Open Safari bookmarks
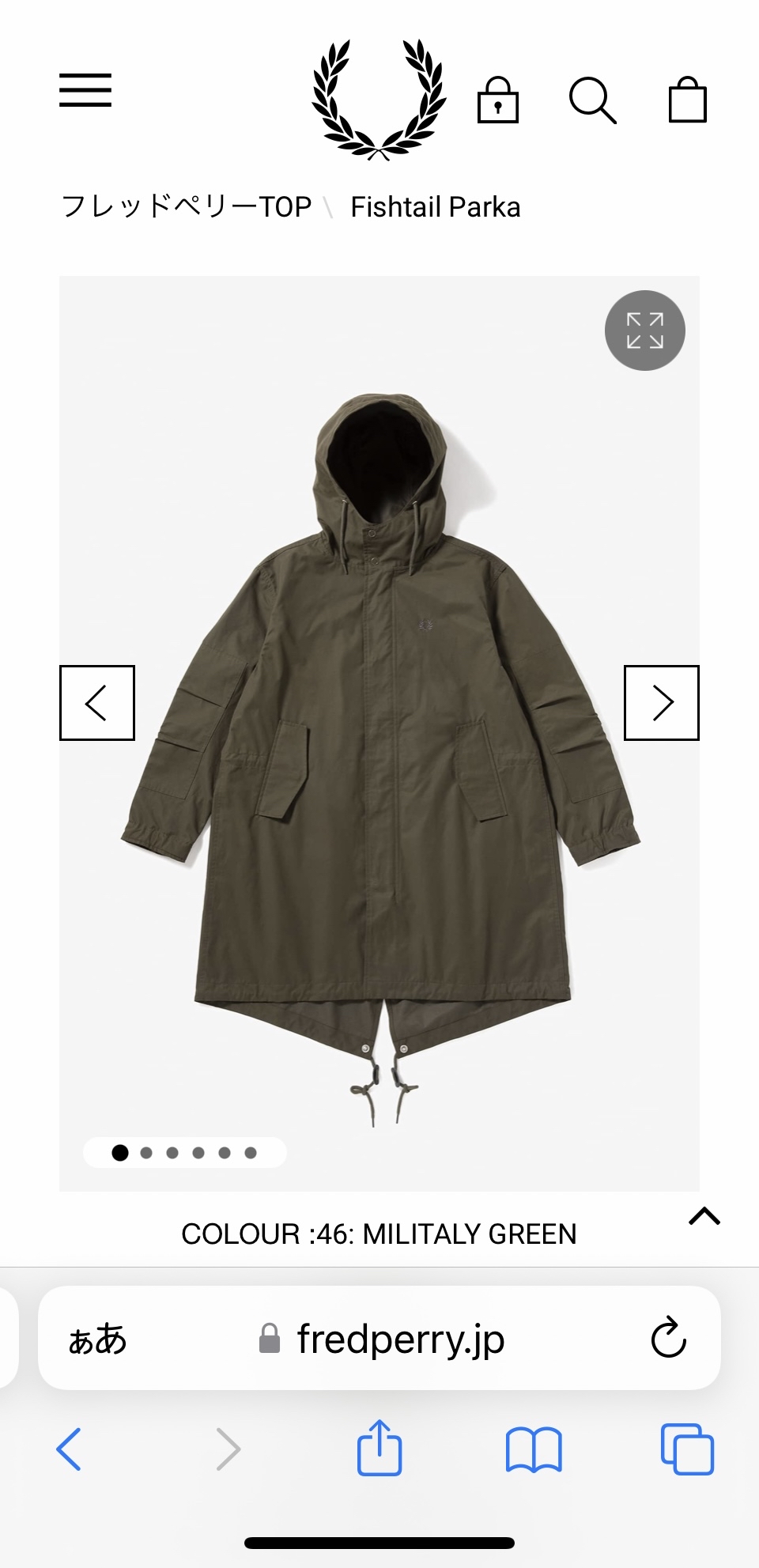This screenshot has width=759, height=1568. click(x=534, y=1449)
